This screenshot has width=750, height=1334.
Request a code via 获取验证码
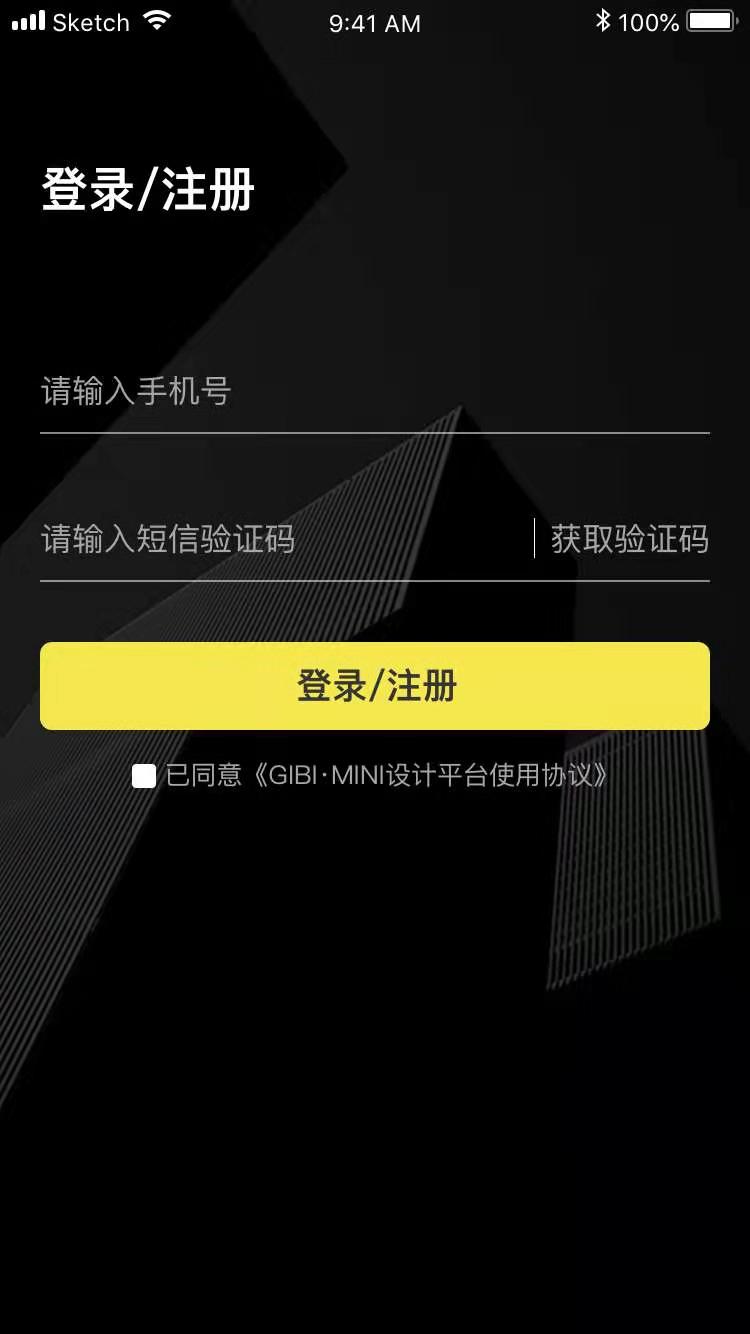pos(629,539)
